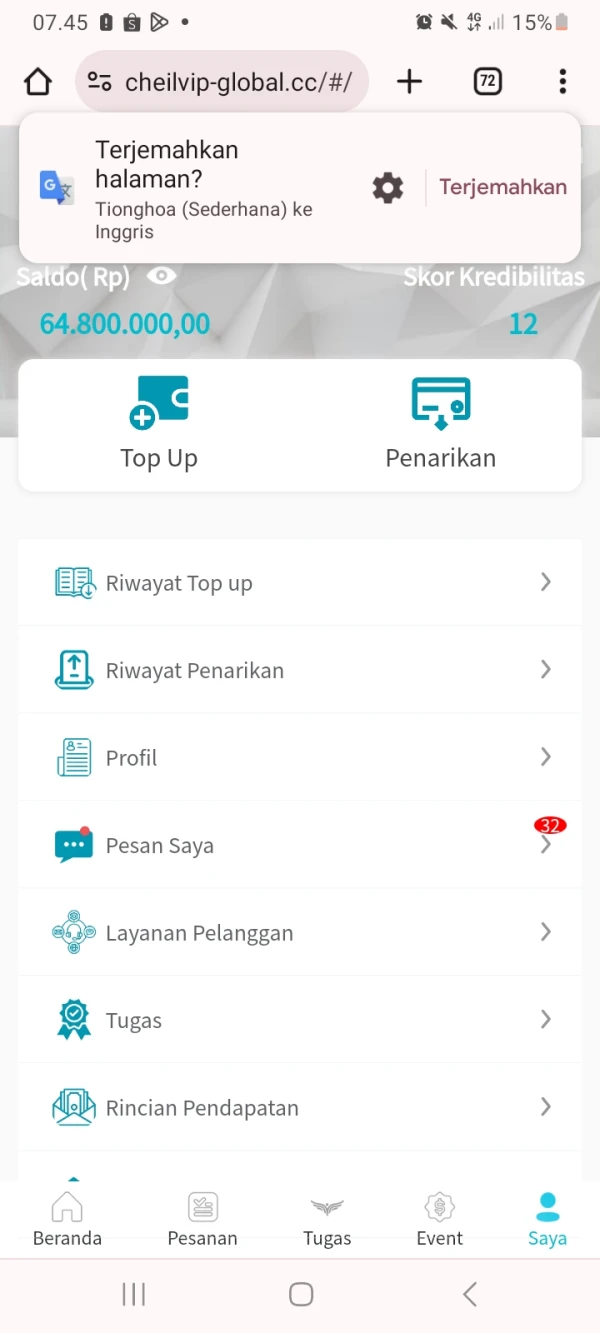Open Riwayat Top up
The width and height of the screenshot is (600, 1333).
click(300, 583)
